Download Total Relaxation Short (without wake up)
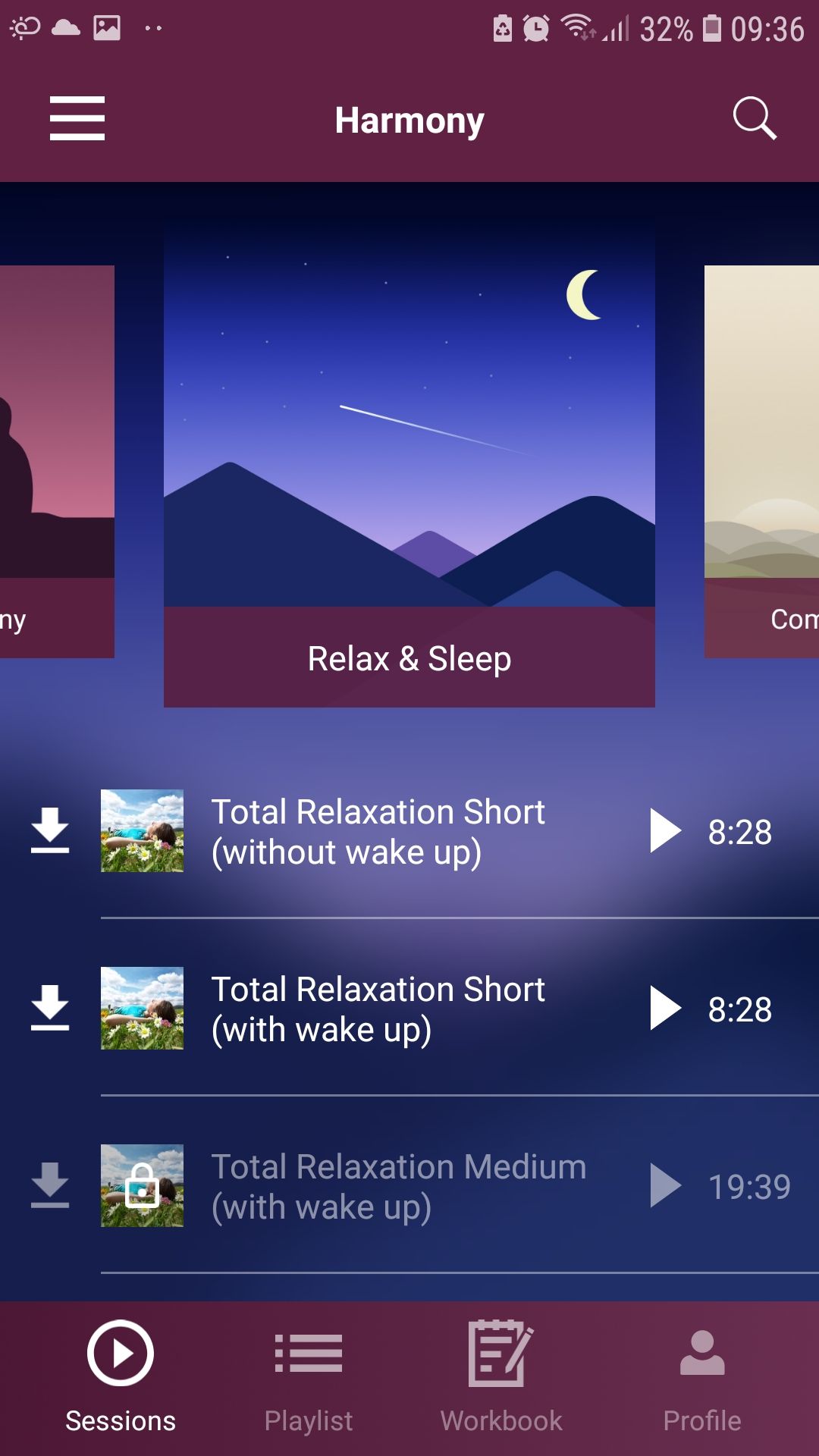Viewport: 819px width, 1456px height. point(50,830)
